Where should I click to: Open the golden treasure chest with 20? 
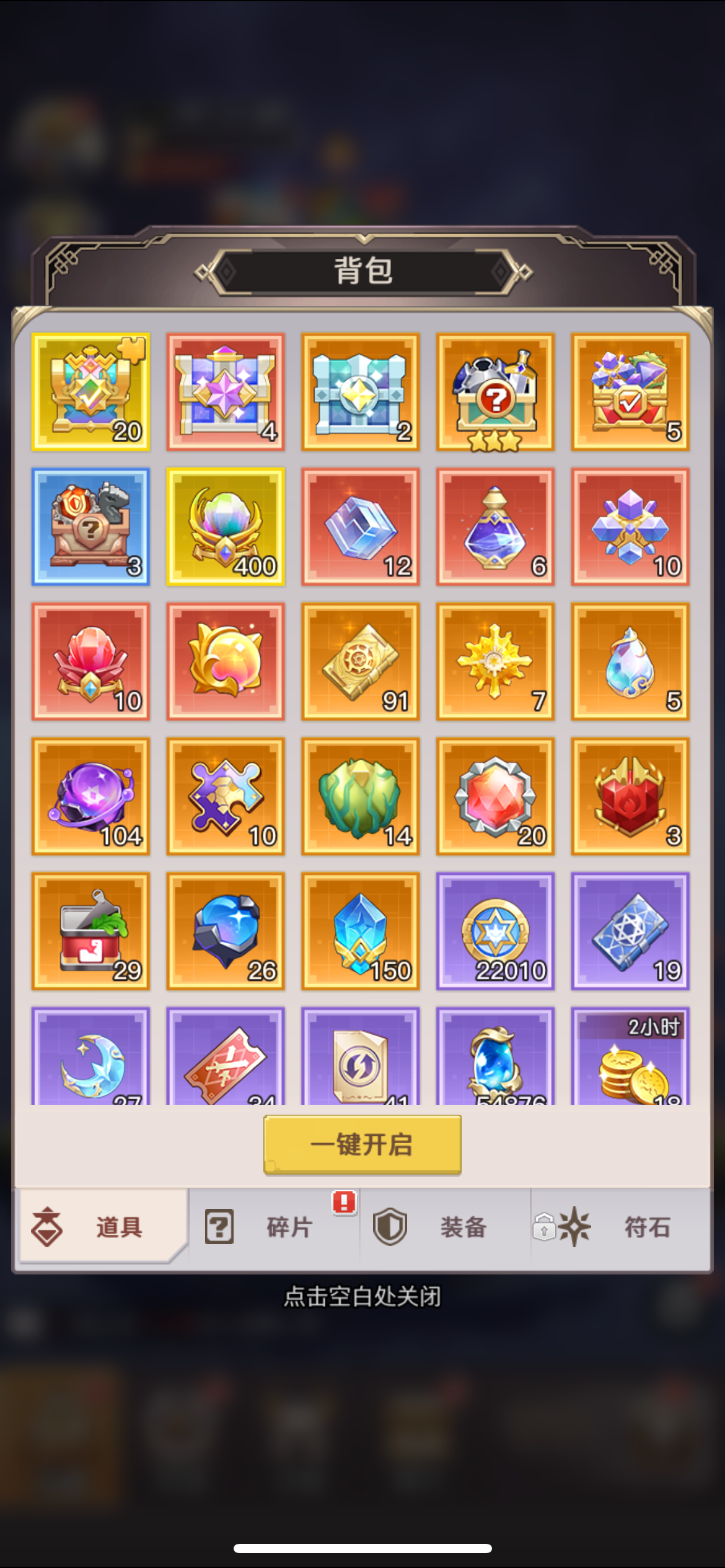coord(91,392)
